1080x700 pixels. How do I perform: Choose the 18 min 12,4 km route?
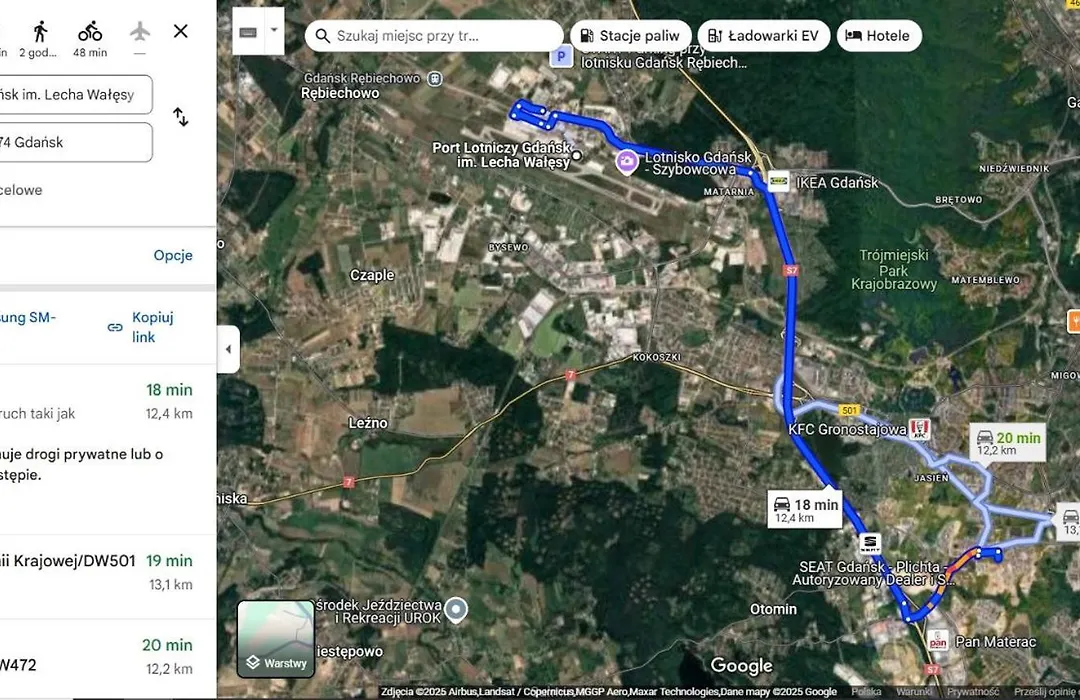(x=100, y=400)
